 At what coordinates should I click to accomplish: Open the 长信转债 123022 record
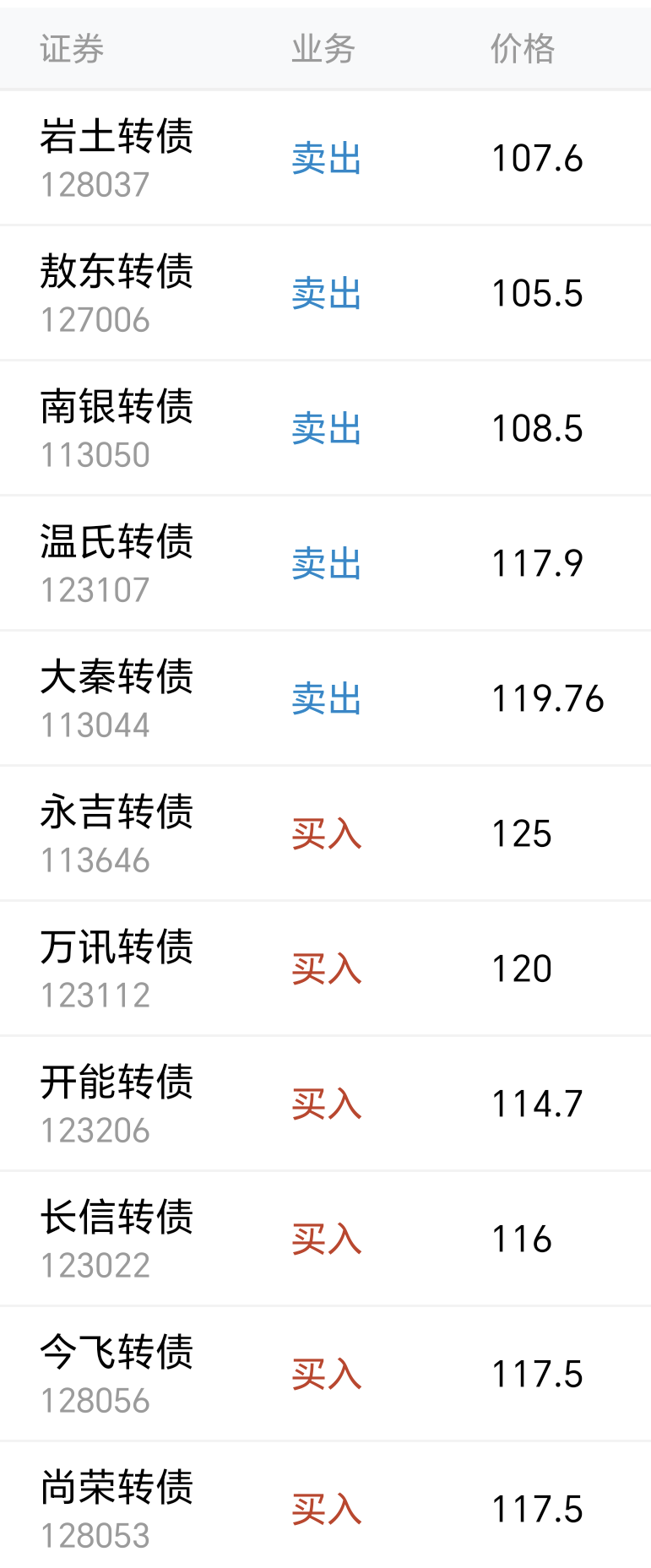click(325, 1239)
